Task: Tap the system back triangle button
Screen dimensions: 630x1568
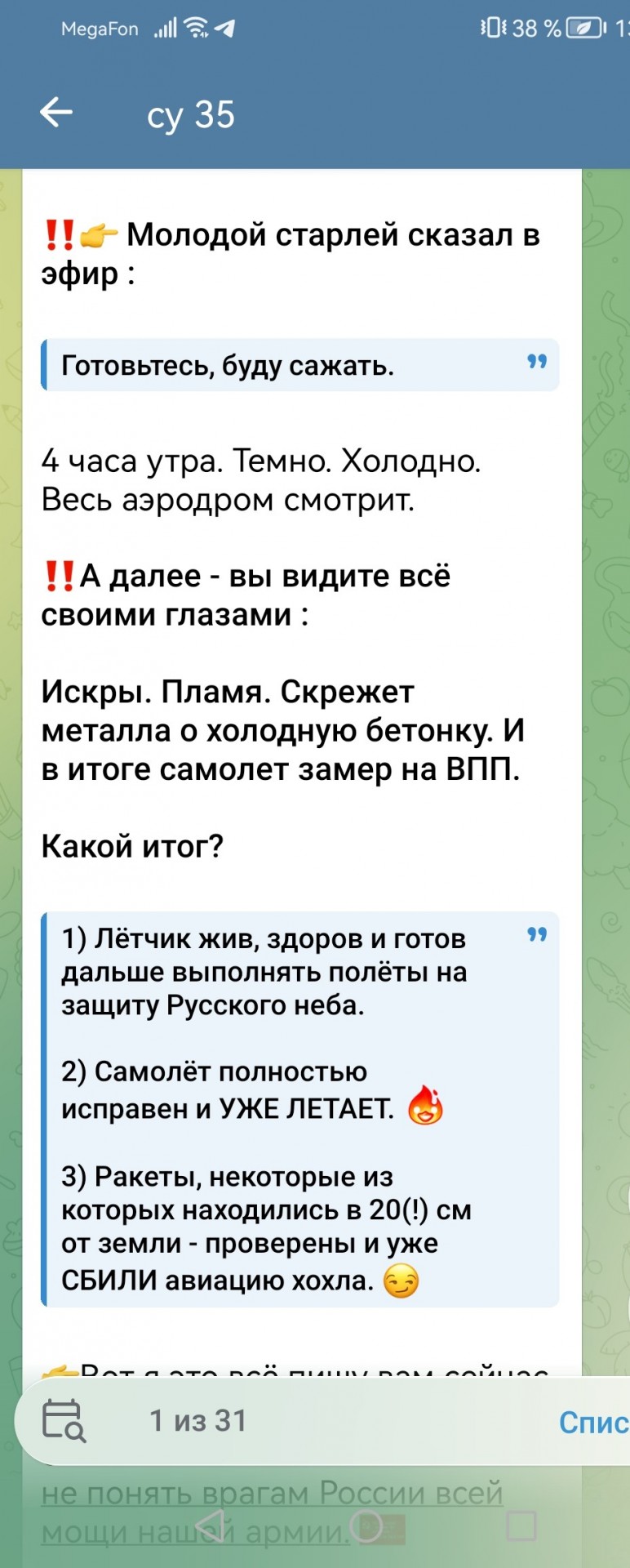Action: click(210, 1526)
